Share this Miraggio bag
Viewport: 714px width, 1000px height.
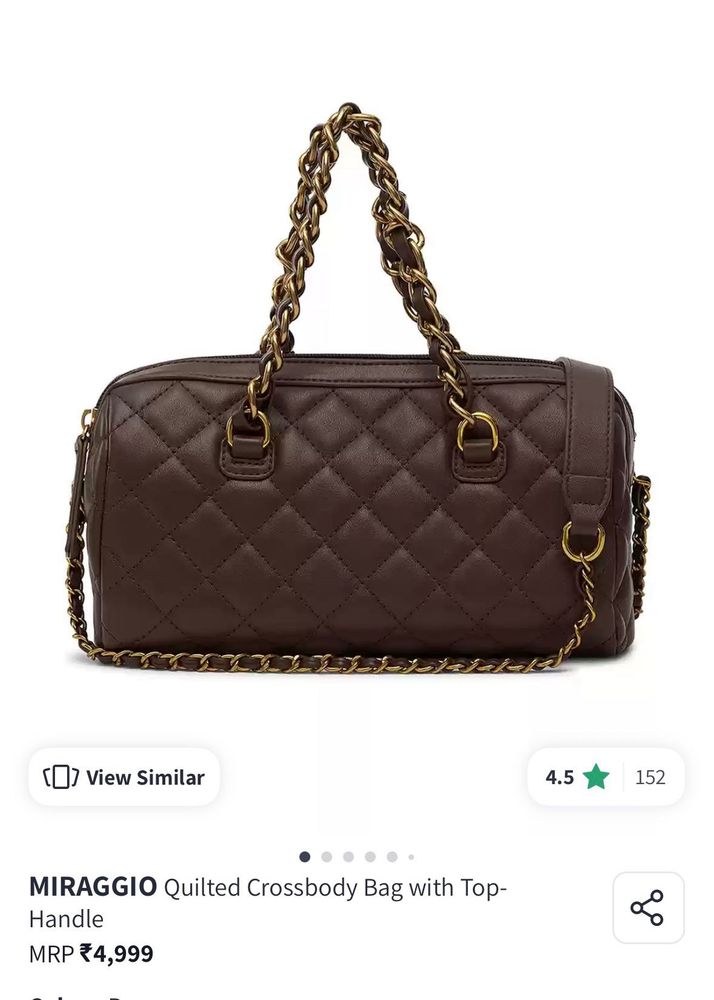tap(648, 908)
